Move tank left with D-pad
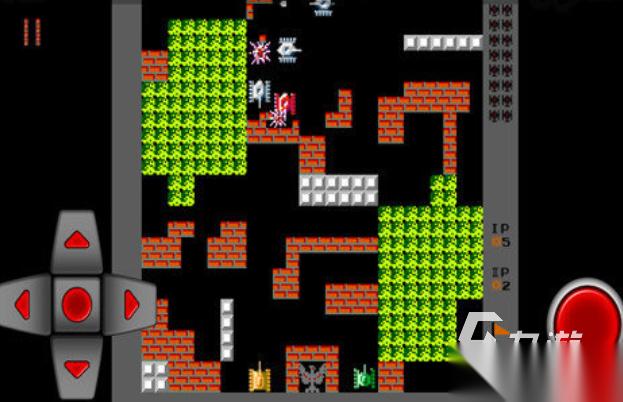The image size is (623, 402). (24, 303)
